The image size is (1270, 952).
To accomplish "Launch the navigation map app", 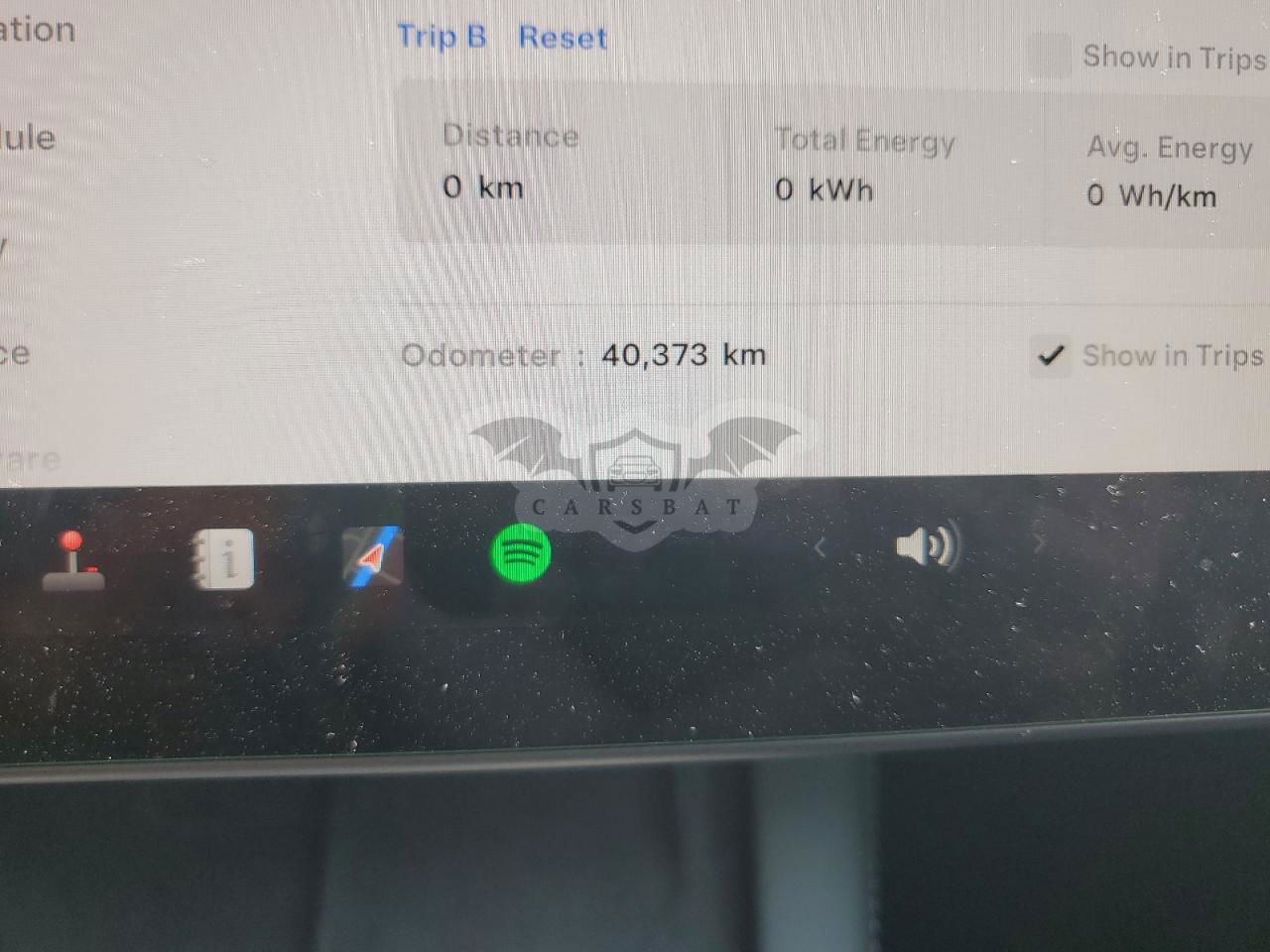I will tap(372, 557).
